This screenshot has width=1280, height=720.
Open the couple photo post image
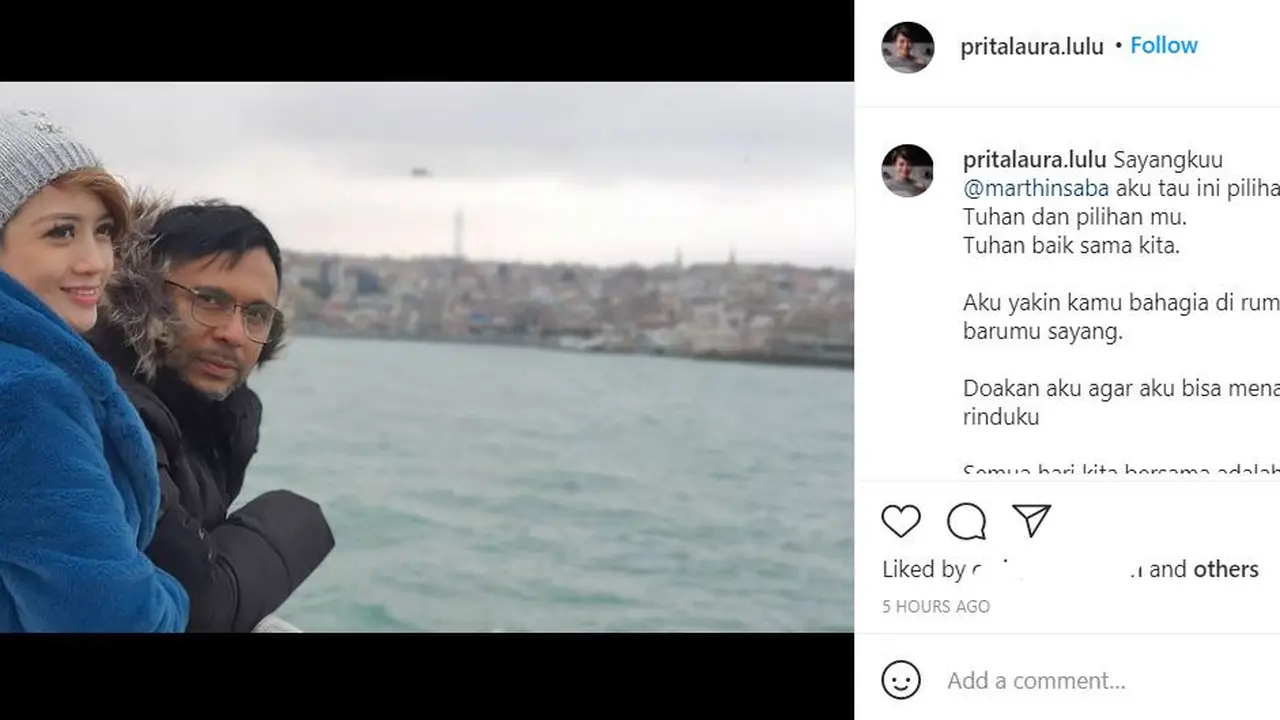[427, 357]
